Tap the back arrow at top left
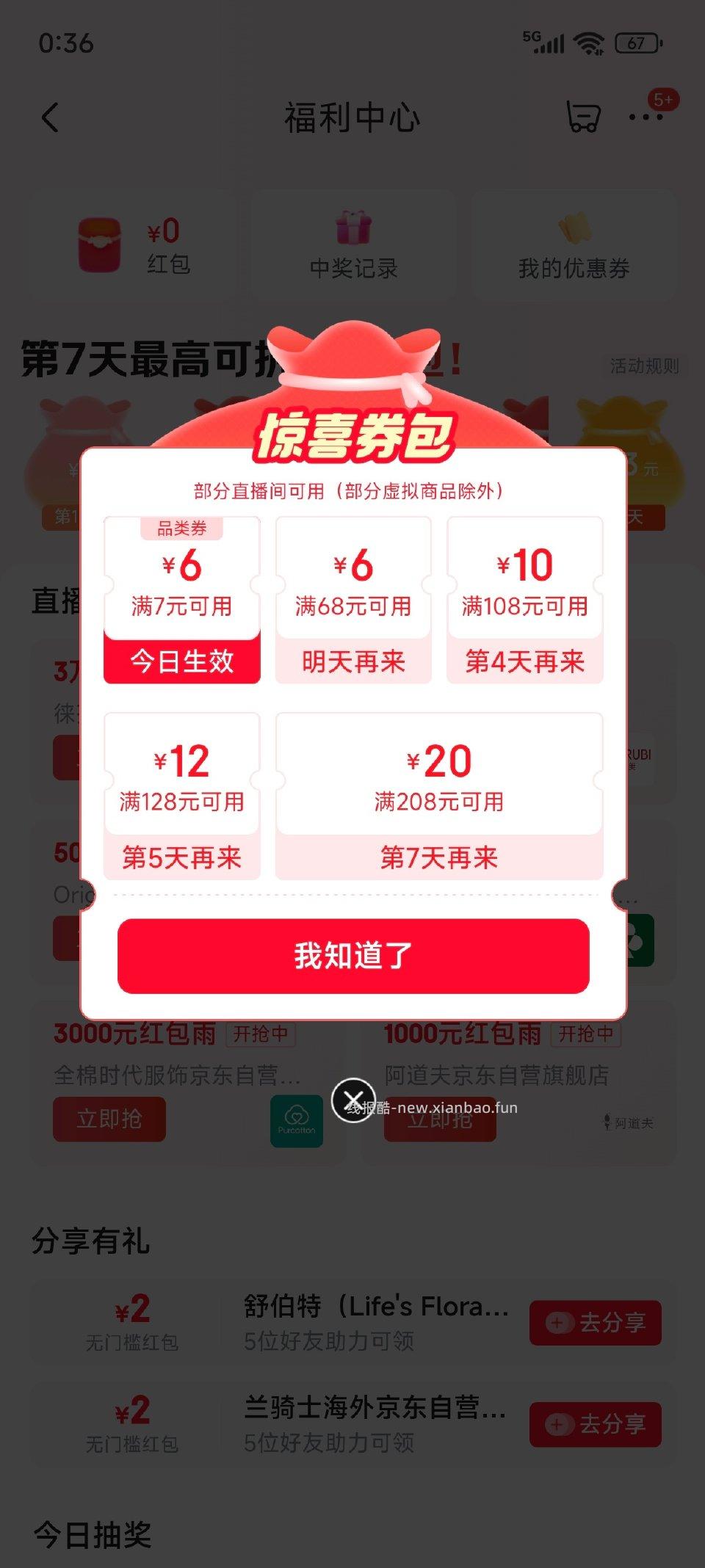705x1568 pixels. [50, 117]
